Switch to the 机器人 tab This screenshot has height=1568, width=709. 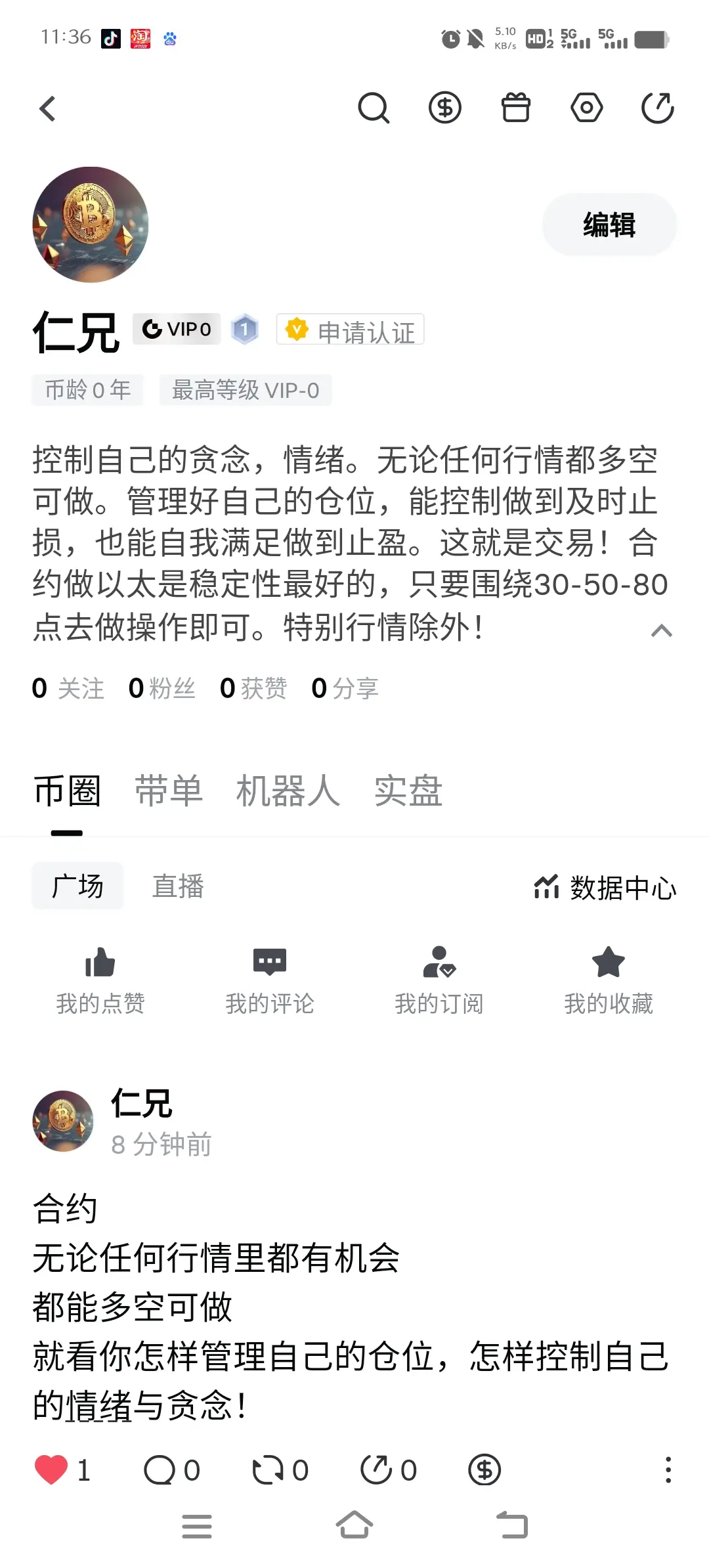pyautogui.click(x=288, y=791)
